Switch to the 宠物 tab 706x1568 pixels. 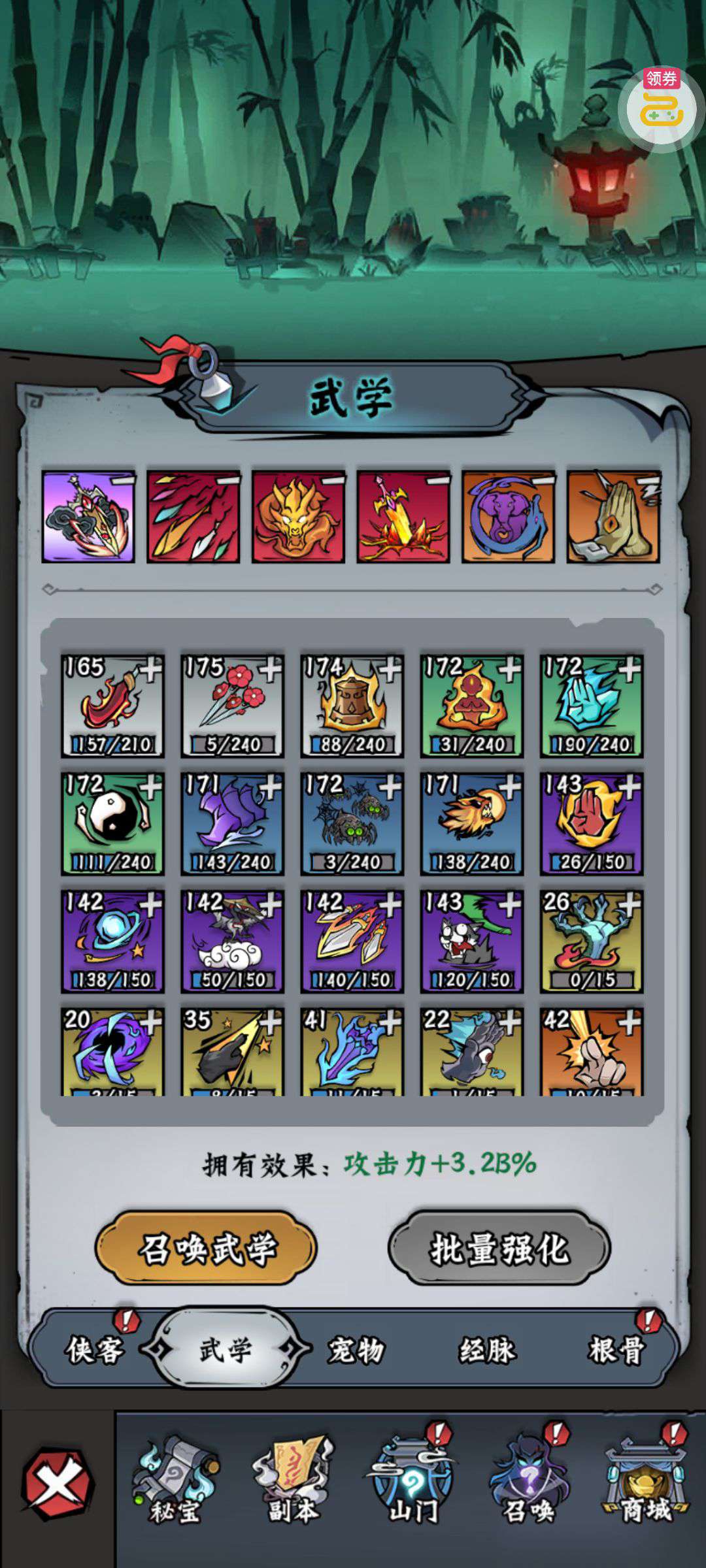coord(356,1349)
